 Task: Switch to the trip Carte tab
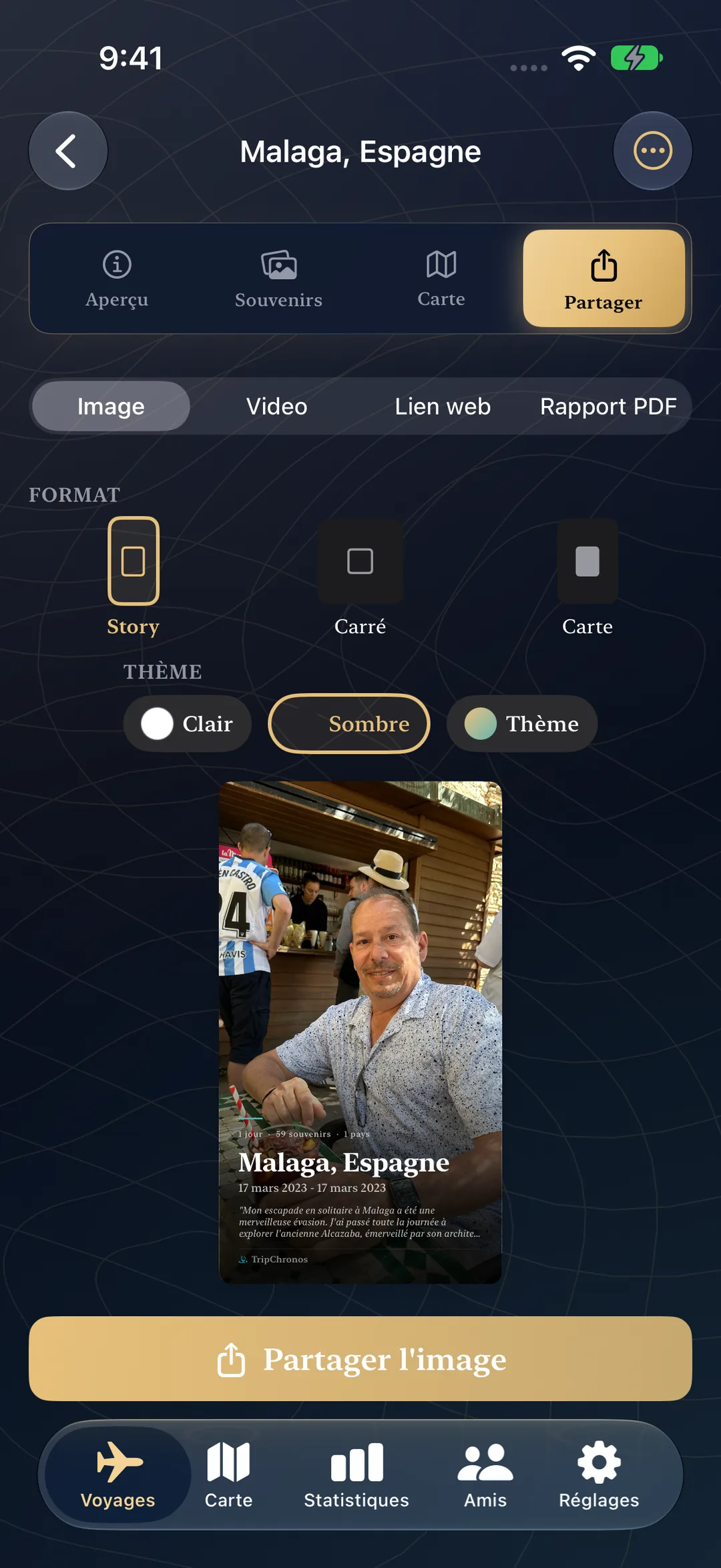pyautogui.click(x=441, y=279)
